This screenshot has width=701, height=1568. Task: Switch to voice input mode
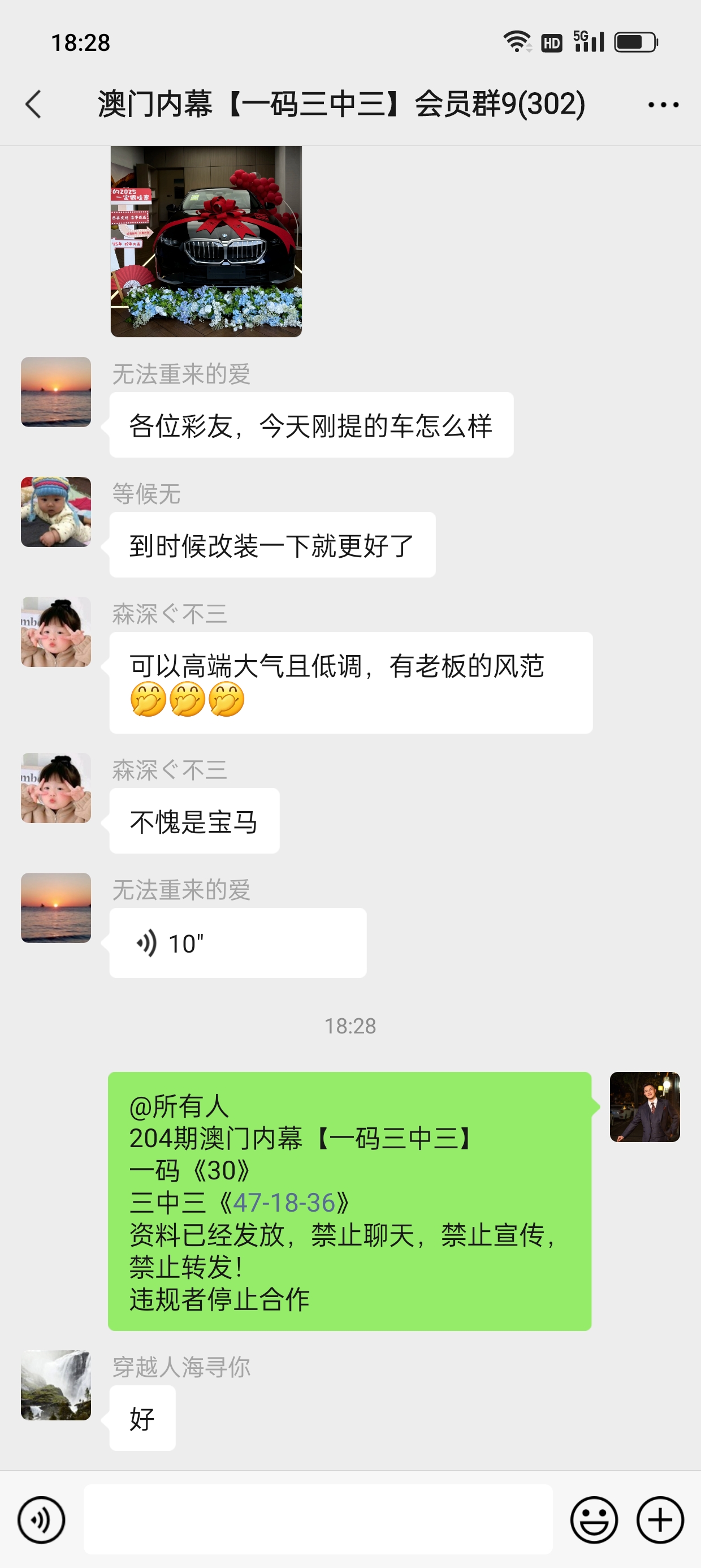coord(41,1519)
